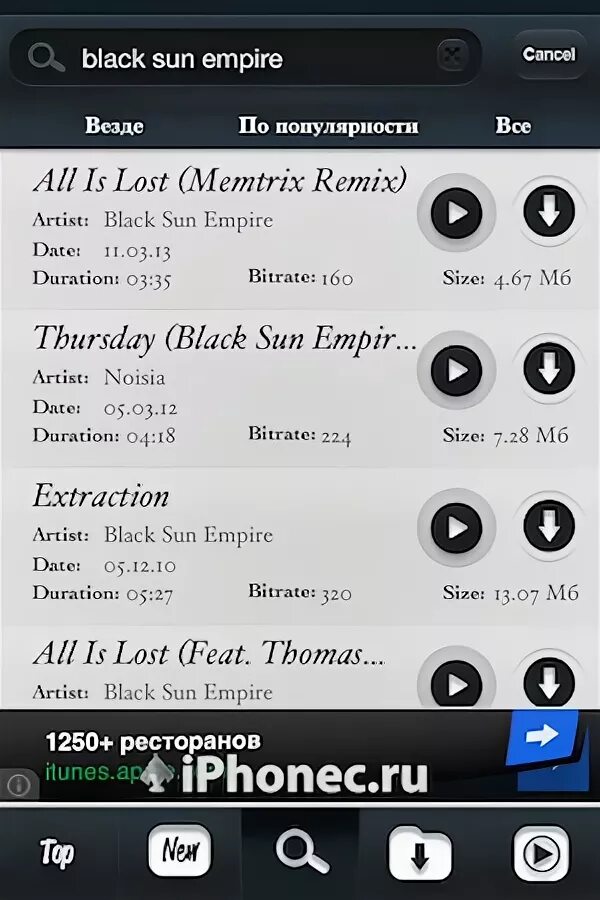Download the Thursday track by Noisia
This screenshot has width=600, height=900.
(x=549, y=369)
